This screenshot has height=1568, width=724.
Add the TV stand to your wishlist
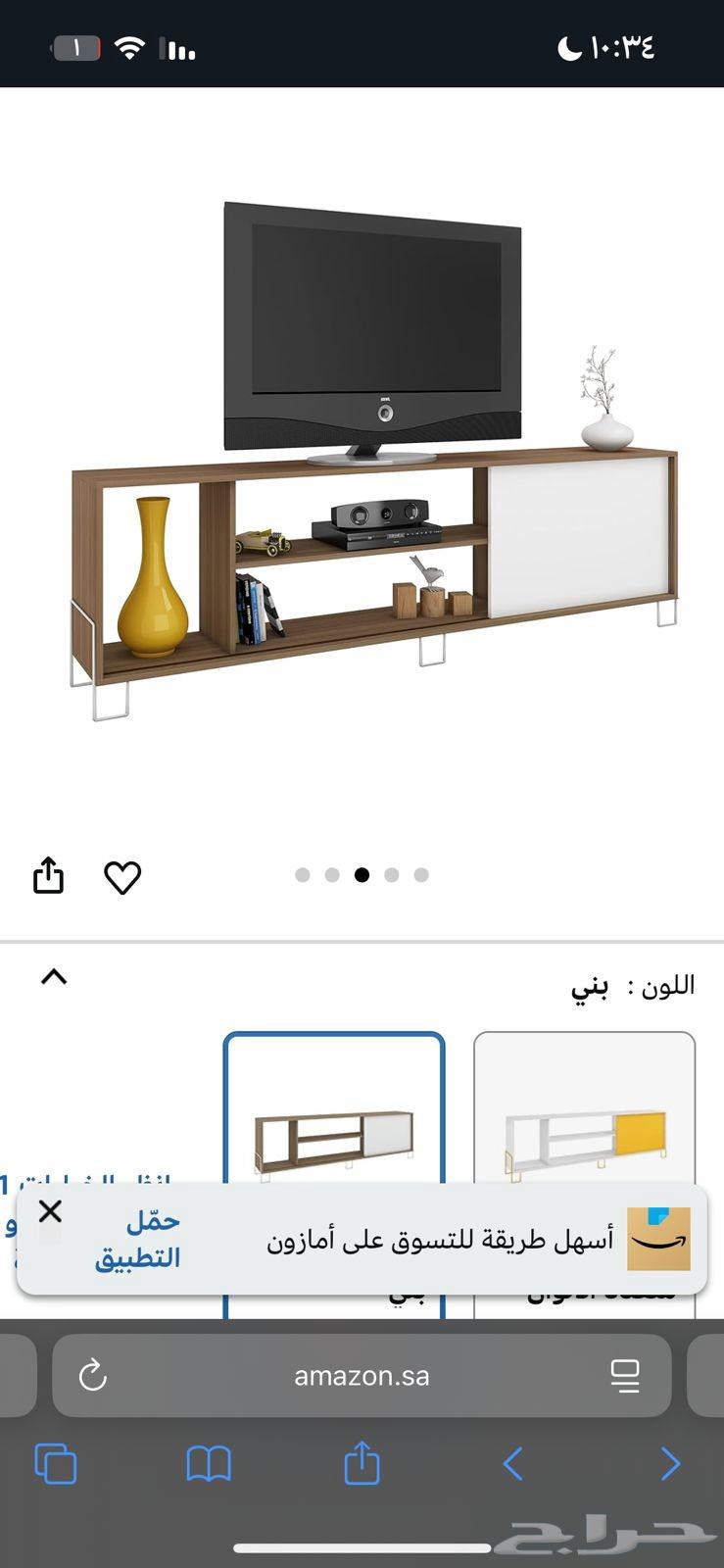click(x=123, y=877)
